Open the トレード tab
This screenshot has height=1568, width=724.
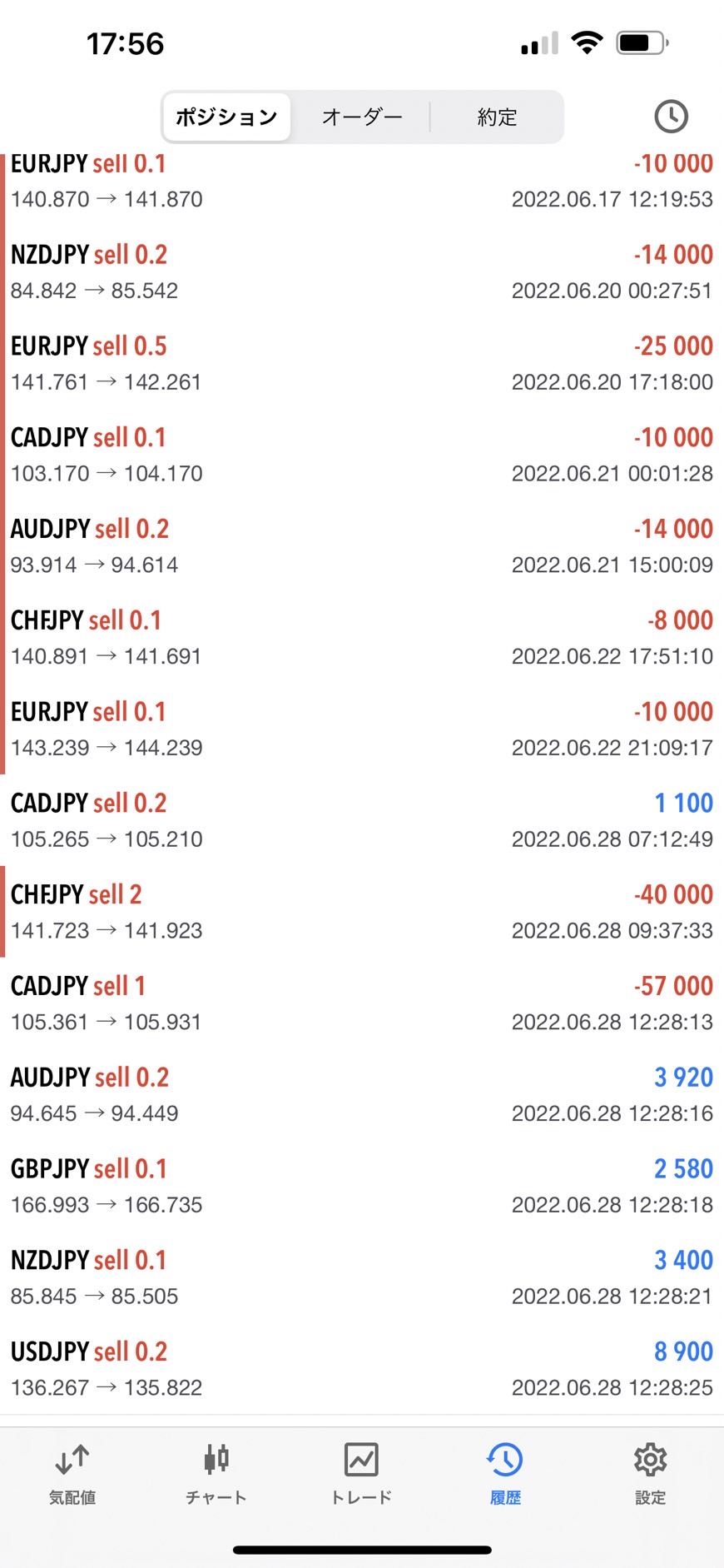361,1474
